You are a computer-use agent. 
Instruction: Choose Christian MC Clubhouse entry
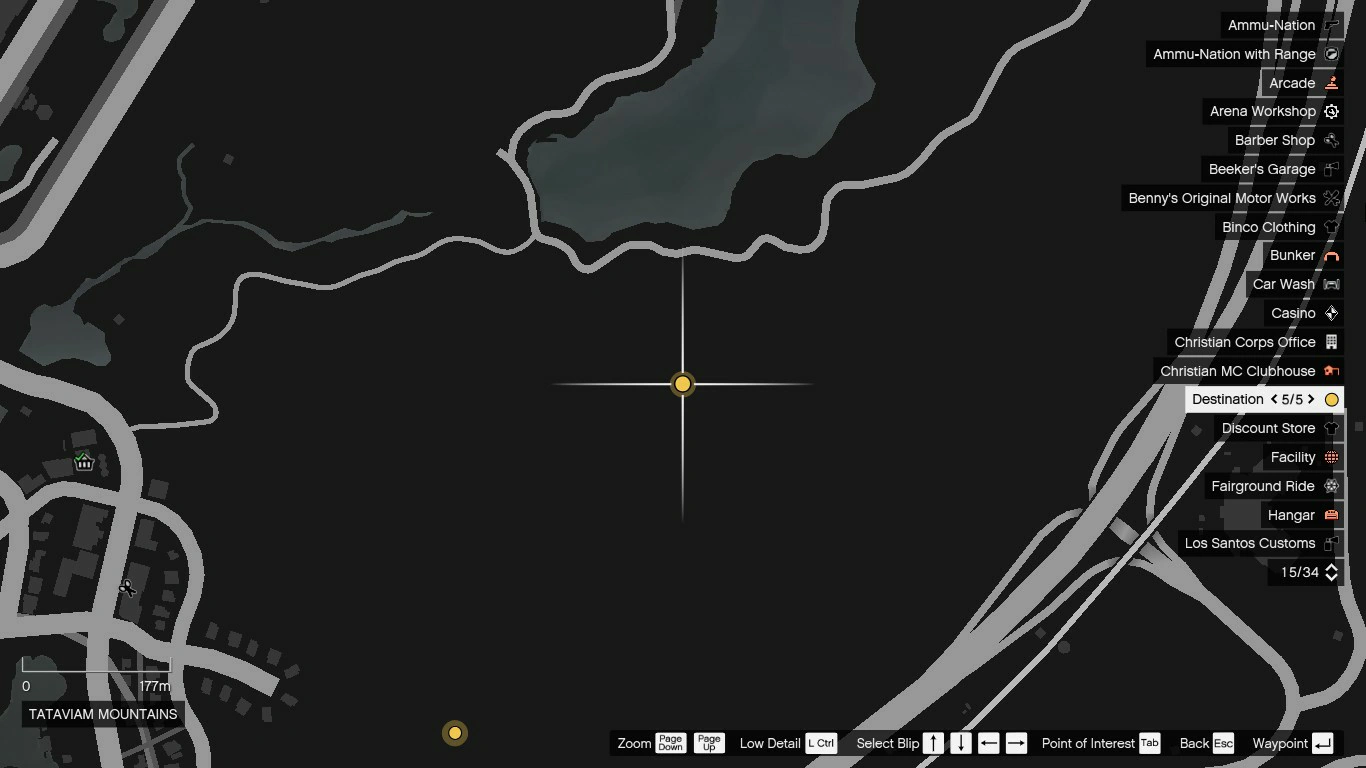[x=1237, y=371]
